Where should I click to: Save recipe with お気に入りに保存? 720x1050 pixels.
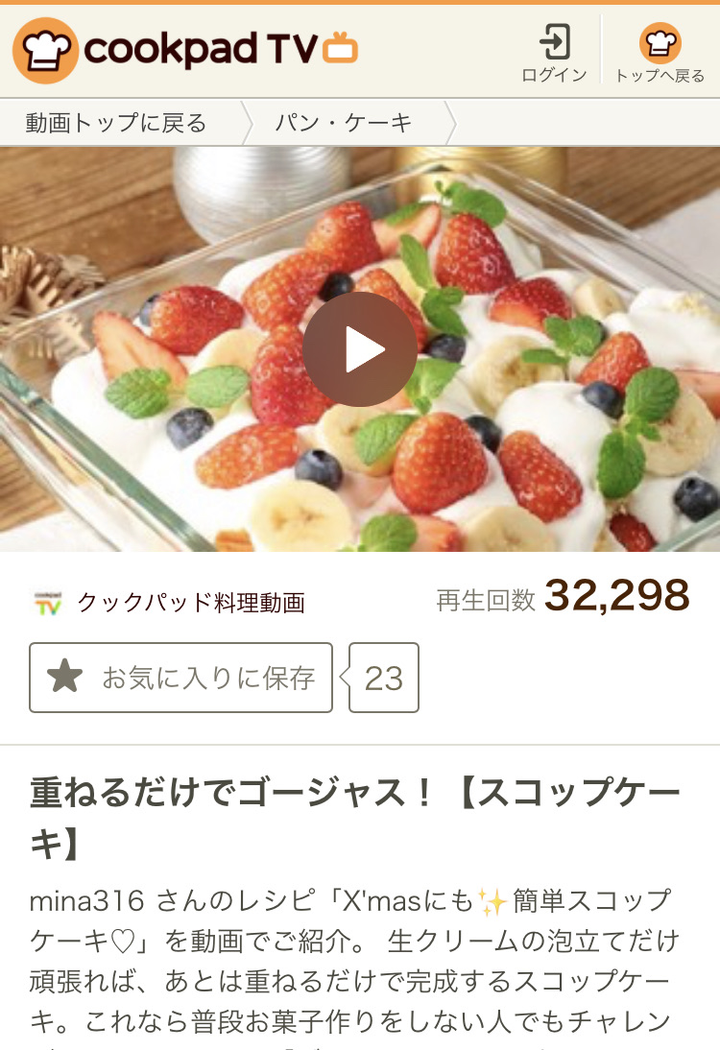tap(181, 678)
